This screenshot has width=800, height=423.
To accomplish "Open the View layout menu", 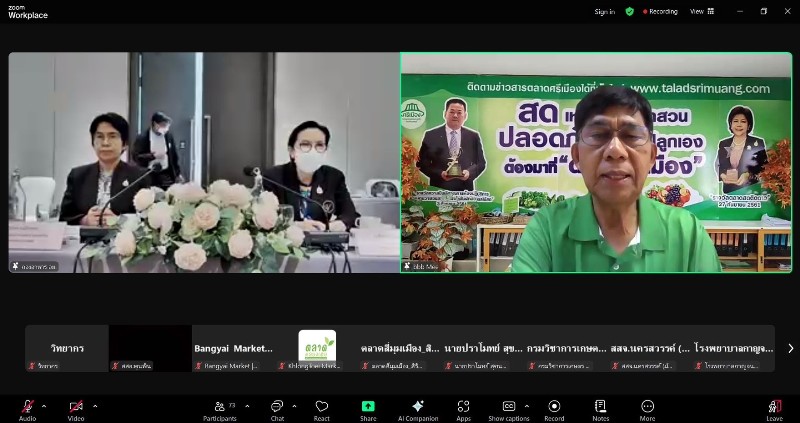I will tap(699, 11).
